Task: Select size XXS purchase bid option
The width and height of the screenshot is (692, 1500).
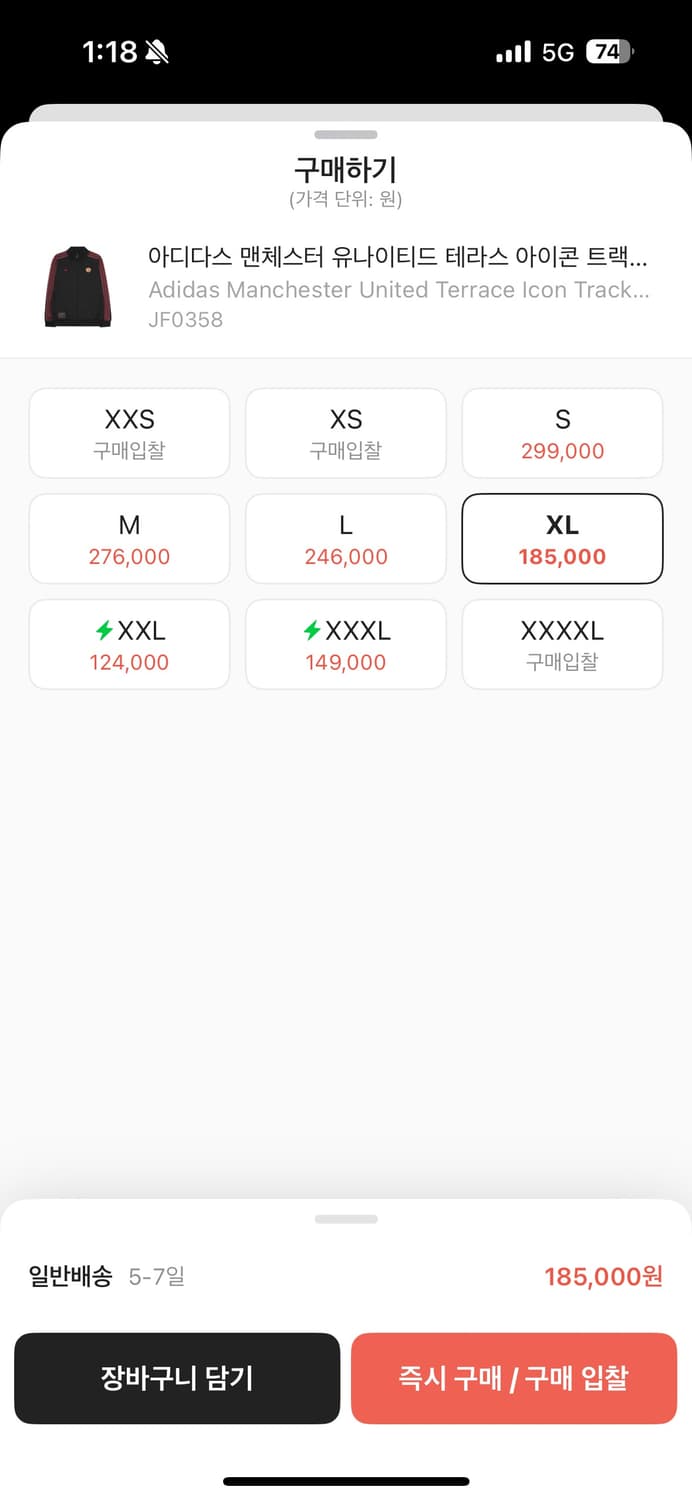Action: [x=129, y=433]
